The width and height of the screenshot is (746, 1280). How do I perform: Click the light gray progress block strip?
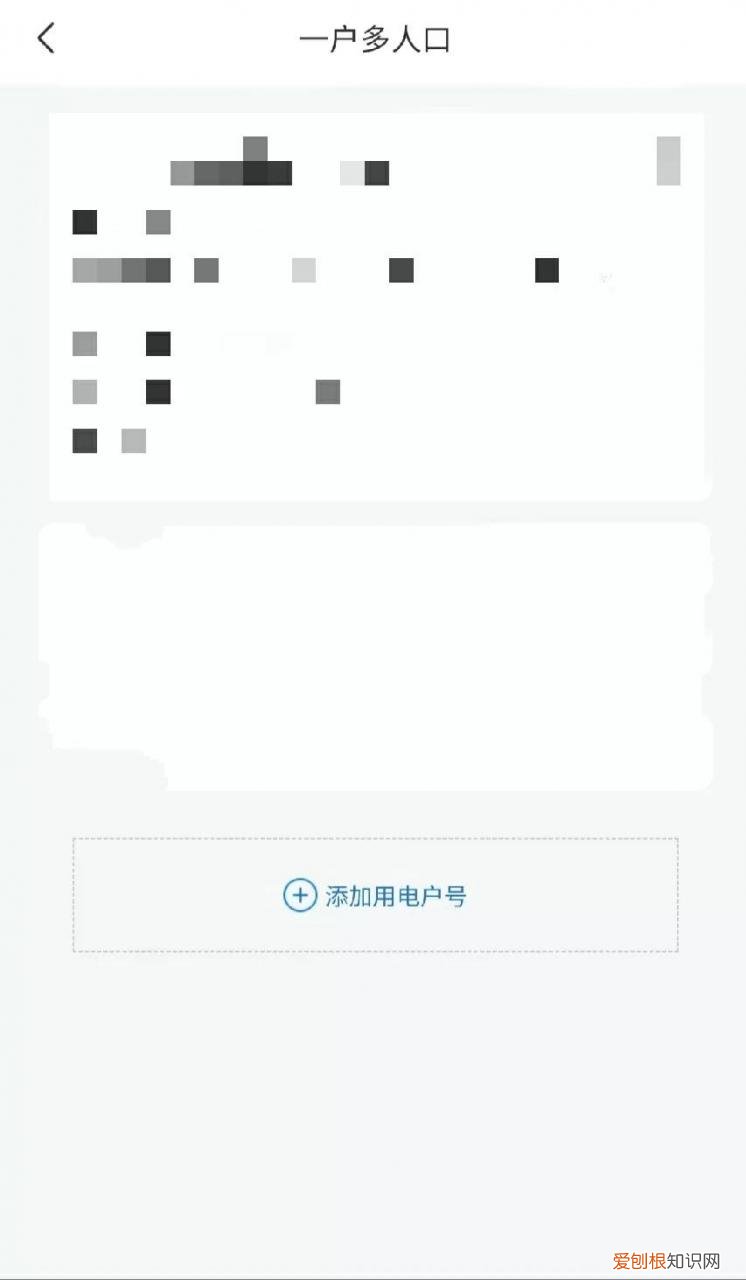(x=121, y=270)
